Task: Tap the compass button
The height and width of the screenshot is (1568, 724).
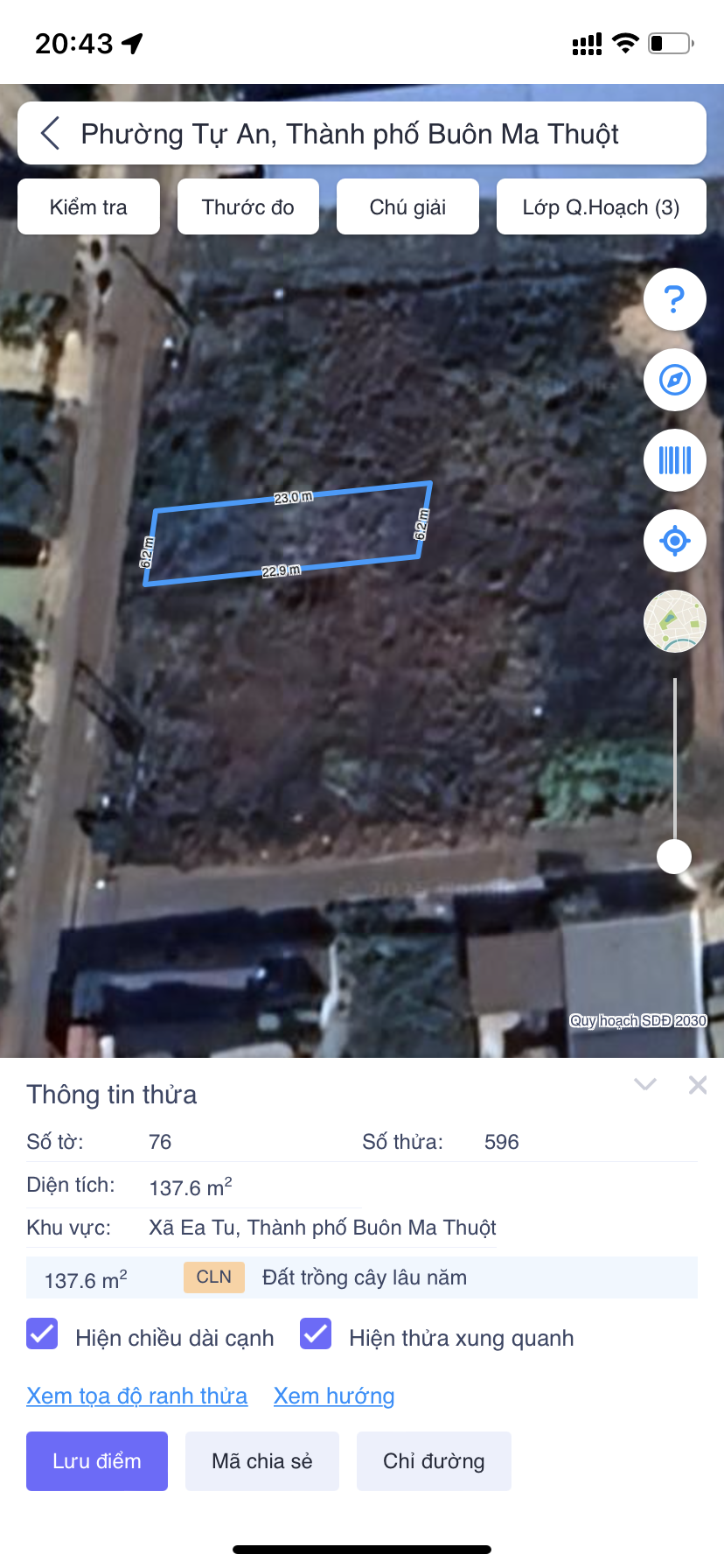Action: coord(674,380)
